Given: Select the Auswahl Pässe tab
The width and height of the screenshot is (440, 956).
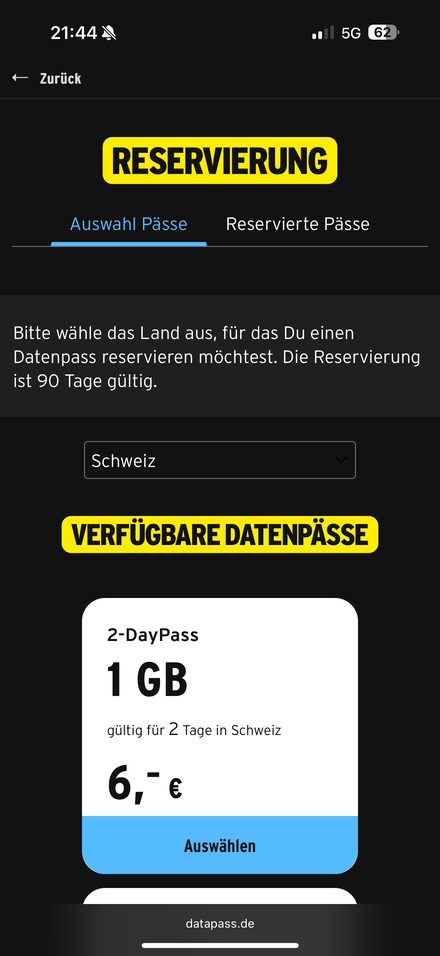Looking at the screenshot, I should pos(129,224).
